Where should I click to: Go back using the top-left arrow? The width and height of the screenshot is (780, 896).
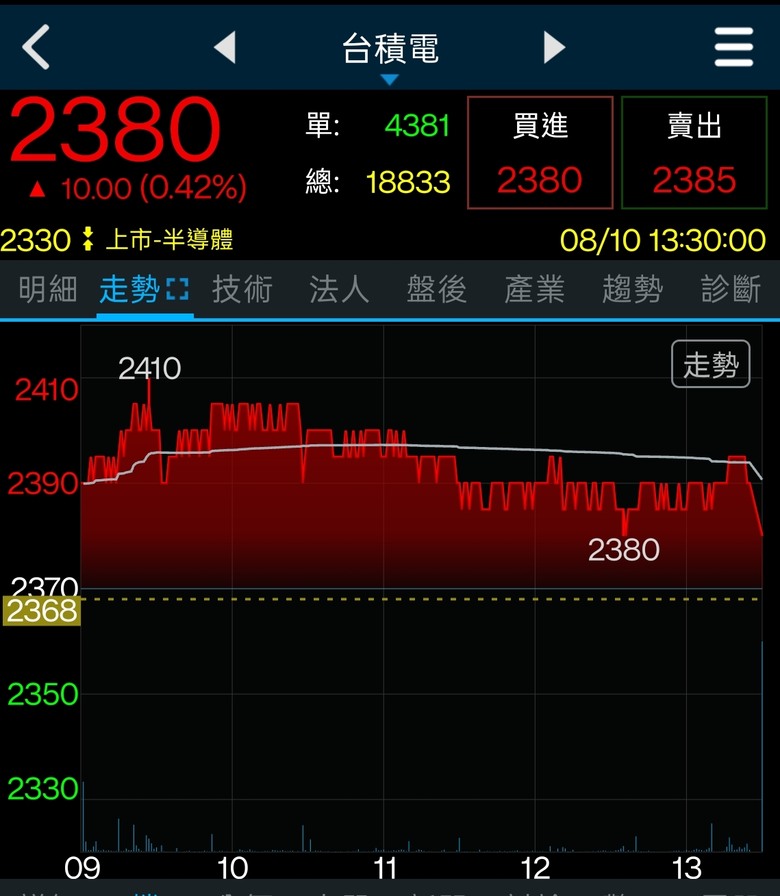point(36,47)
